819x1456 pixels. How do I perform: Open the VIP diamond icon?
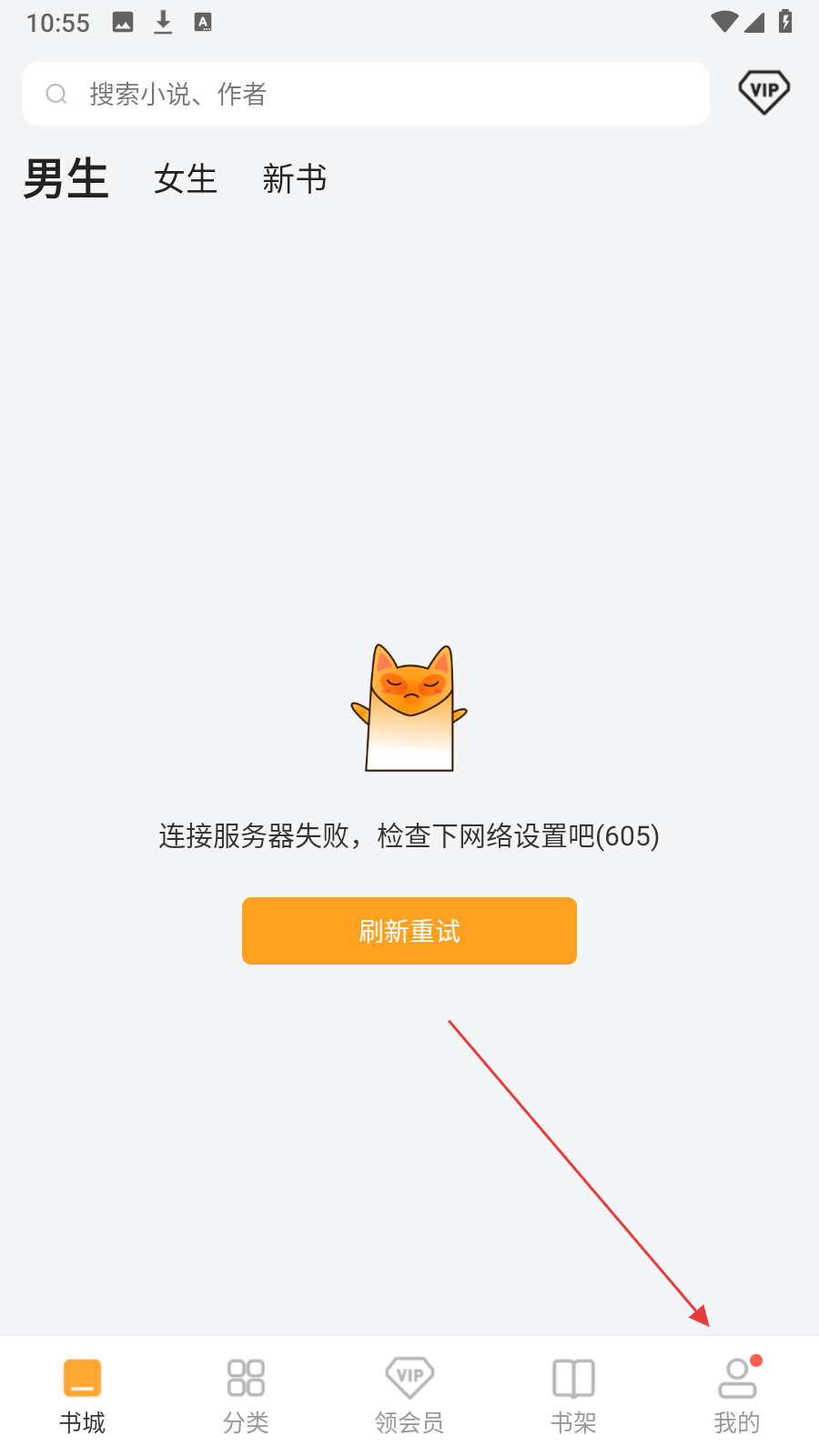click(x=763, y=92)
